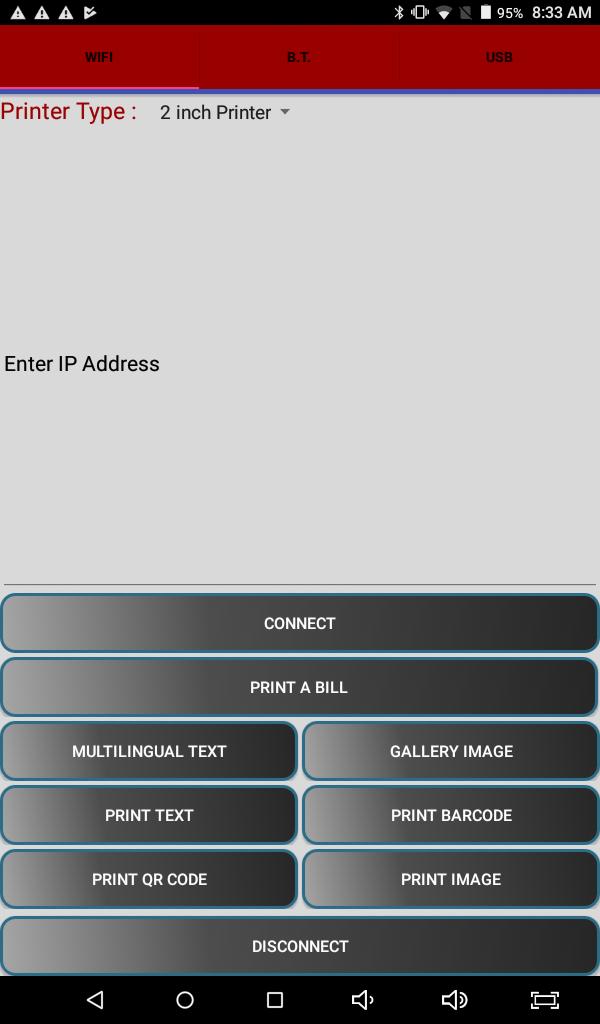Select PRINT BARCODE
Screen dimensions: 600x1024
451,815
